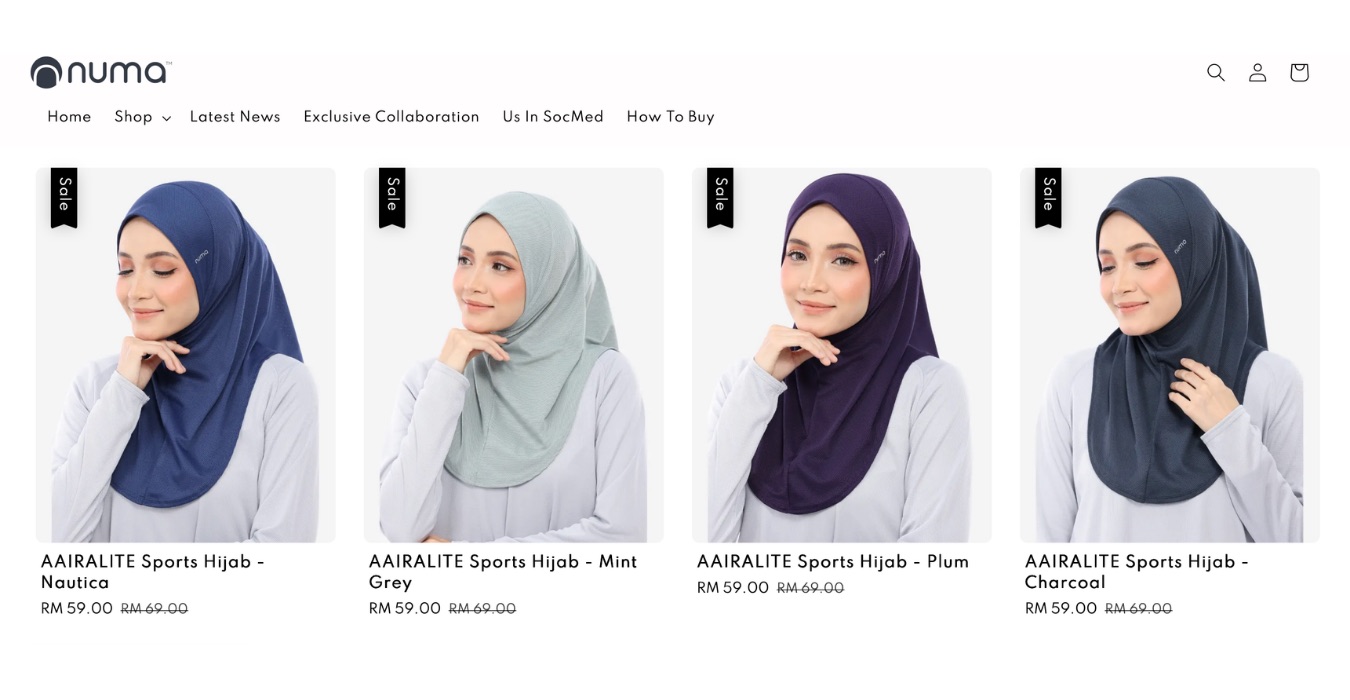Open the account login icon
The width and height of the screenshot is (1350, 700).
tap(1257, 72)
